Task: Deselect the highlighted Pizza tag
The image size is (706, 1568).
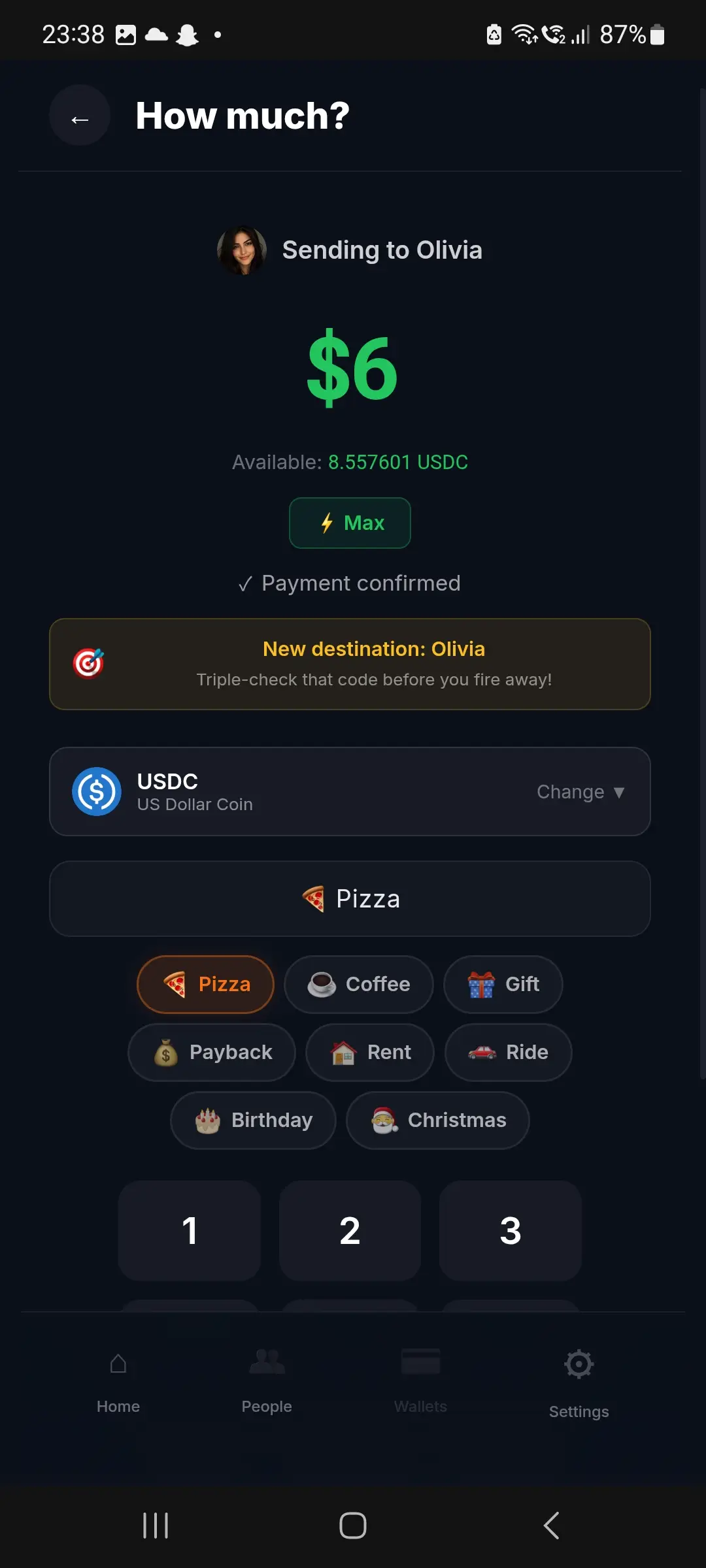Action: pos(205,985)
